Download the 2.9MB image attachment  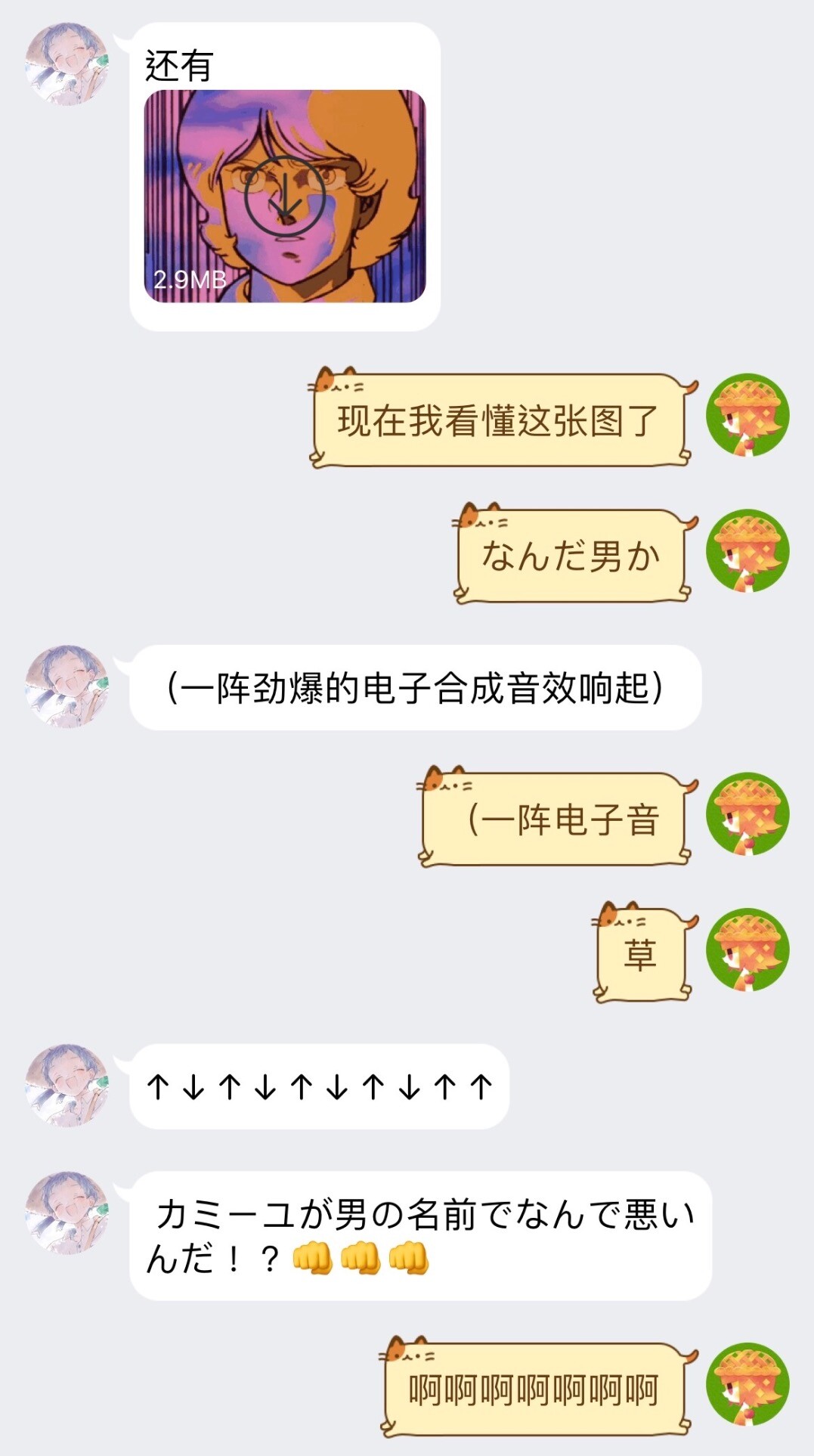click(285, 196)
